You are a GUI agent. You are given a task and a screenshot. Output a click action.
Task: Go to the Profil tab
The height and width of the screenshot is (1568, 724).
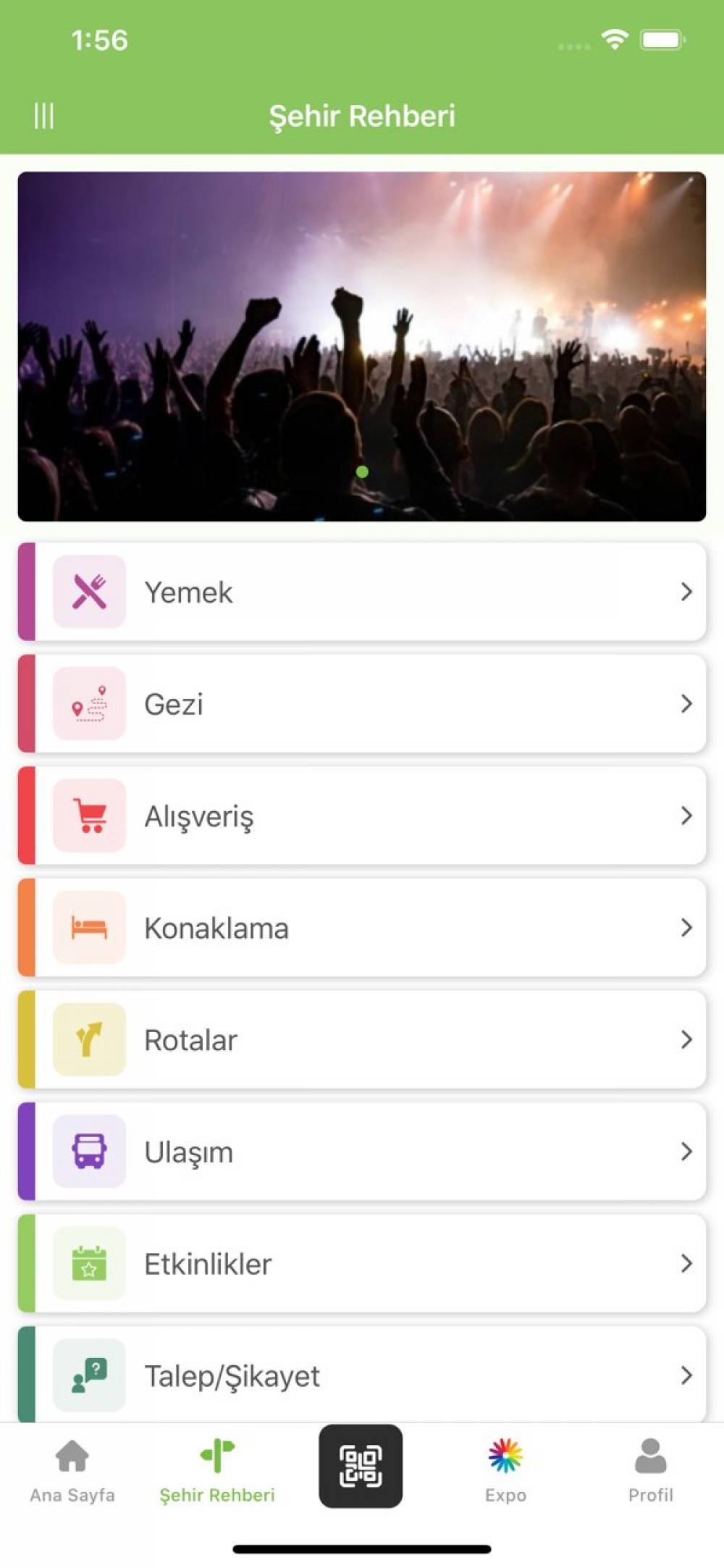pos(650,1470)
